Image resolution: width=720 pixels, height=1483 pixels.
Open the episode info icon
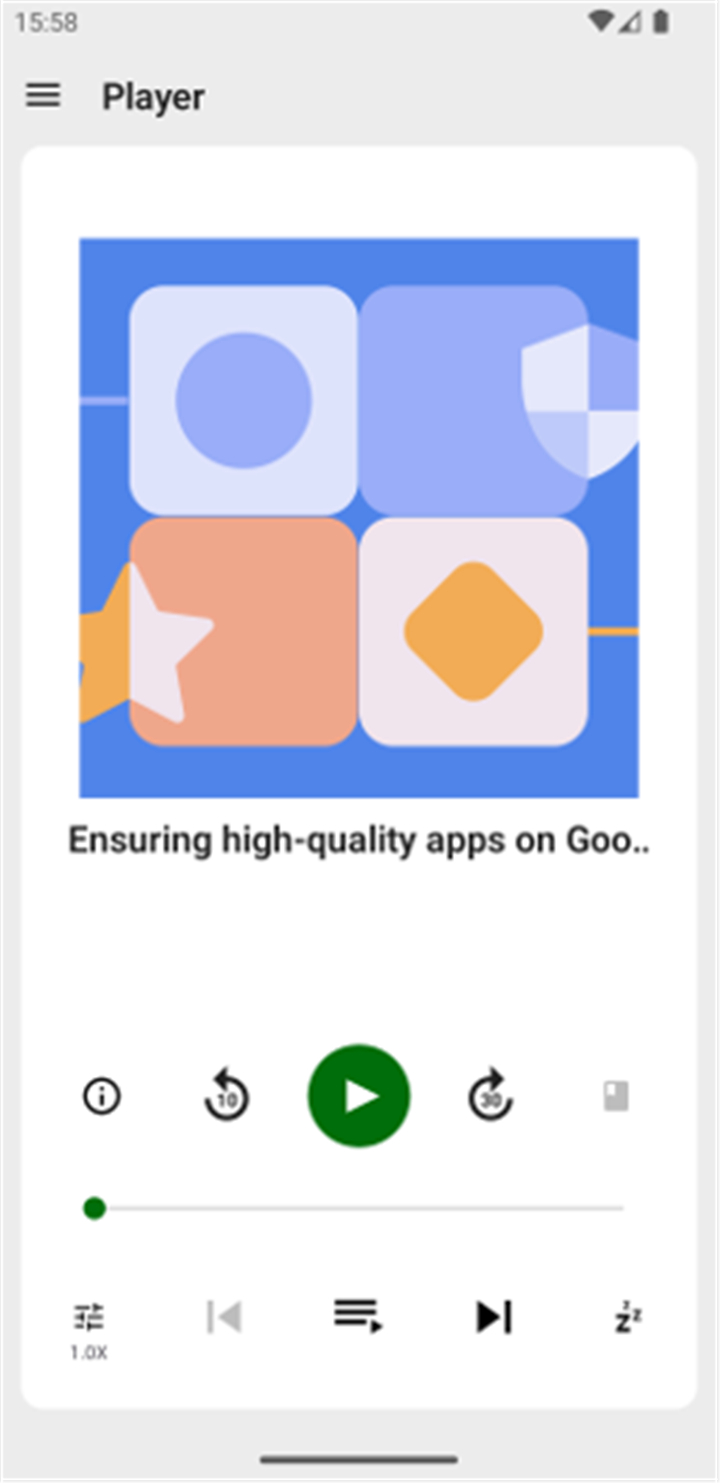point(101,1097)
